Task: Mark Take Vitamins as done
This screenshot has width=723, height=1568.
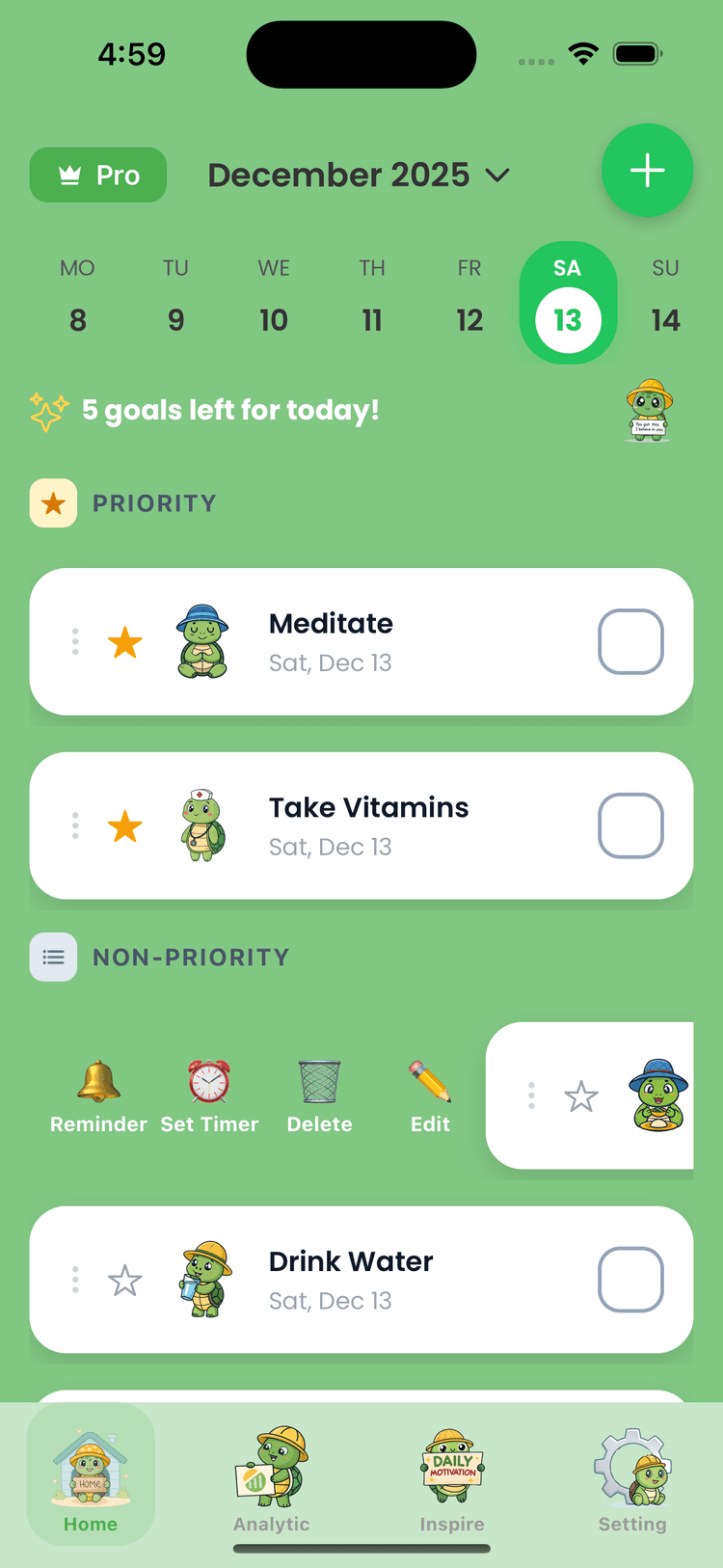Action: coord(630,825)
